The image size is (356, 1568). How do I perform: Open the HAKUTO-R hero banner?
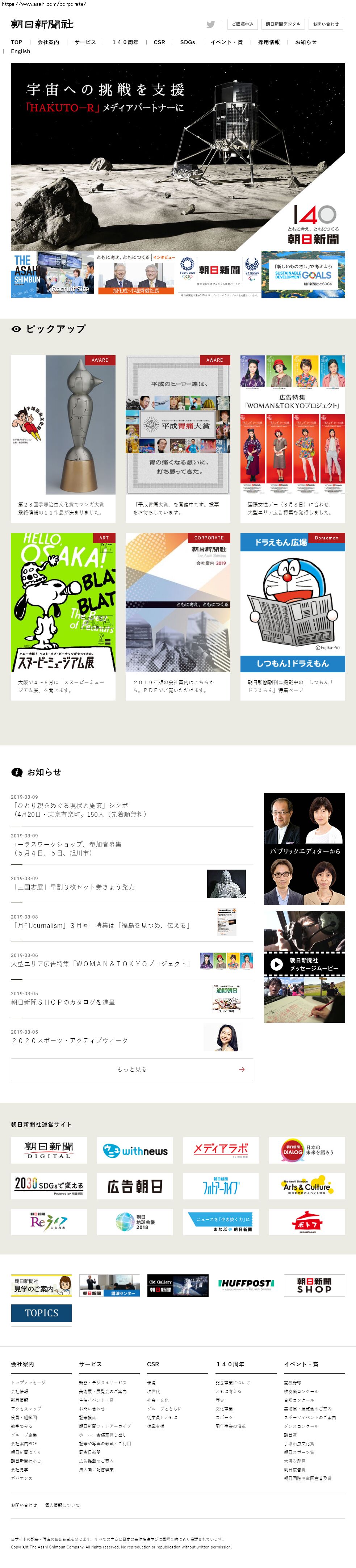(178, 157)
